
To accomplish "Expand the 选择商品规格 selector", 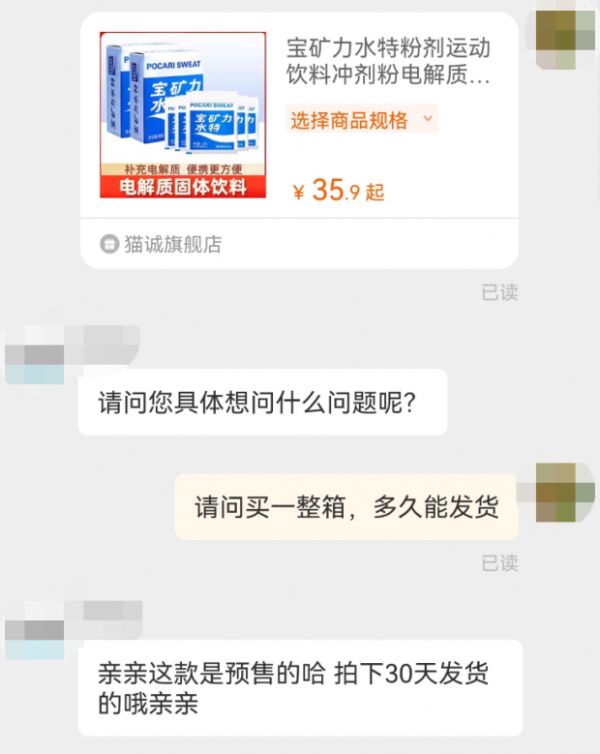I will [x=361, y=120].
